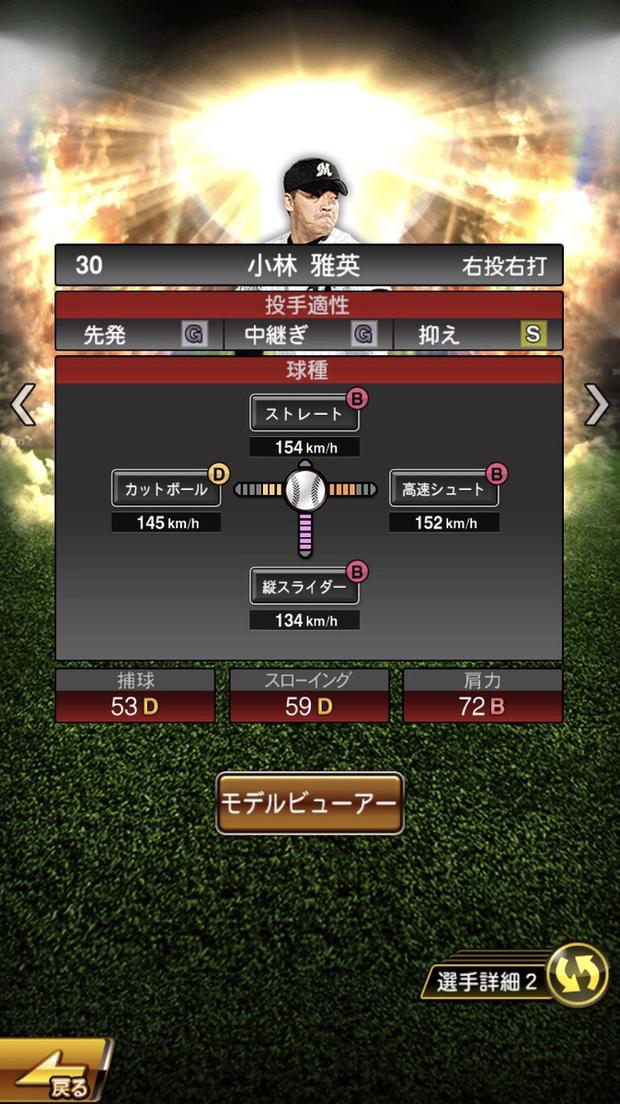Open the モデルビューアー model viewer
Image resolution: width=620 pixels, height=1104 pixels.
(309, 803)
